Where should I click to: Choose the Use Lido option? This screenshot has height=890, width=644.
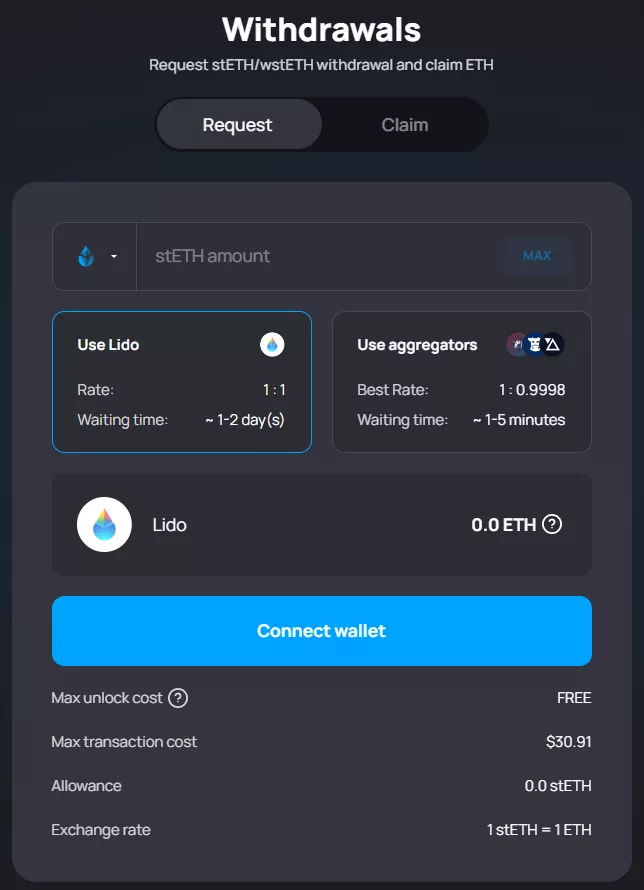click(182, 382)
